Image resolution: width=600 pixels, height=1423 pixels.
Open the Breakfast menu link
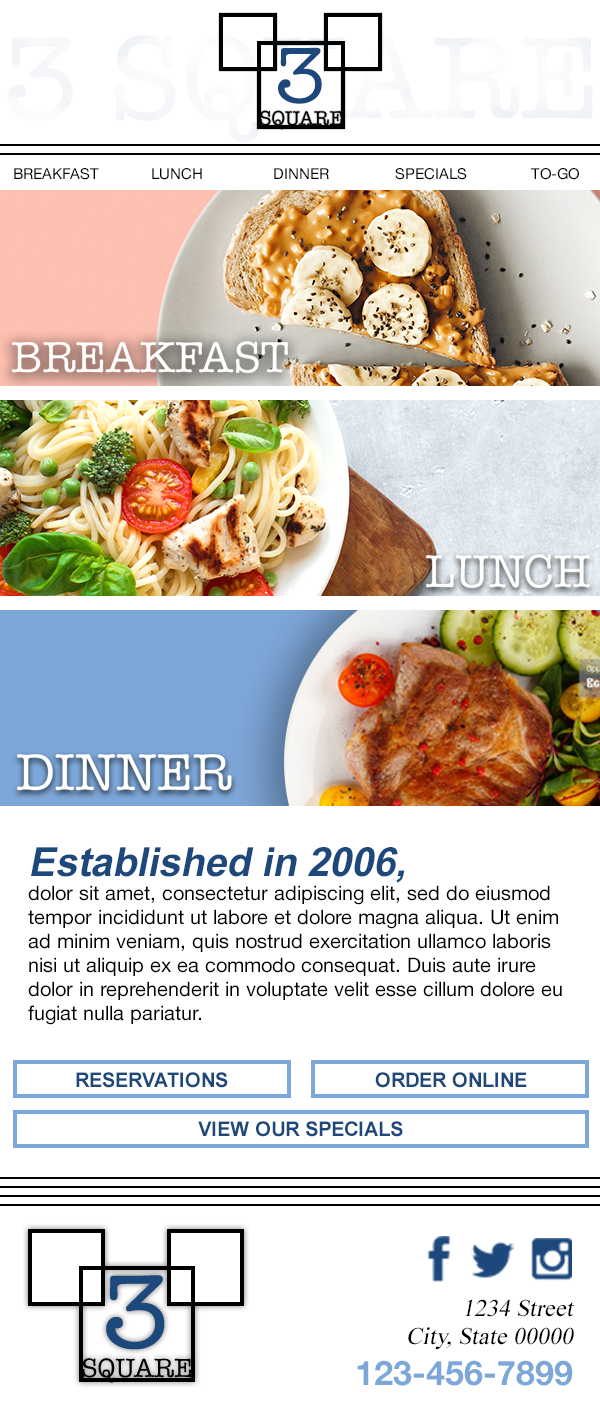(x=56, y=174)
